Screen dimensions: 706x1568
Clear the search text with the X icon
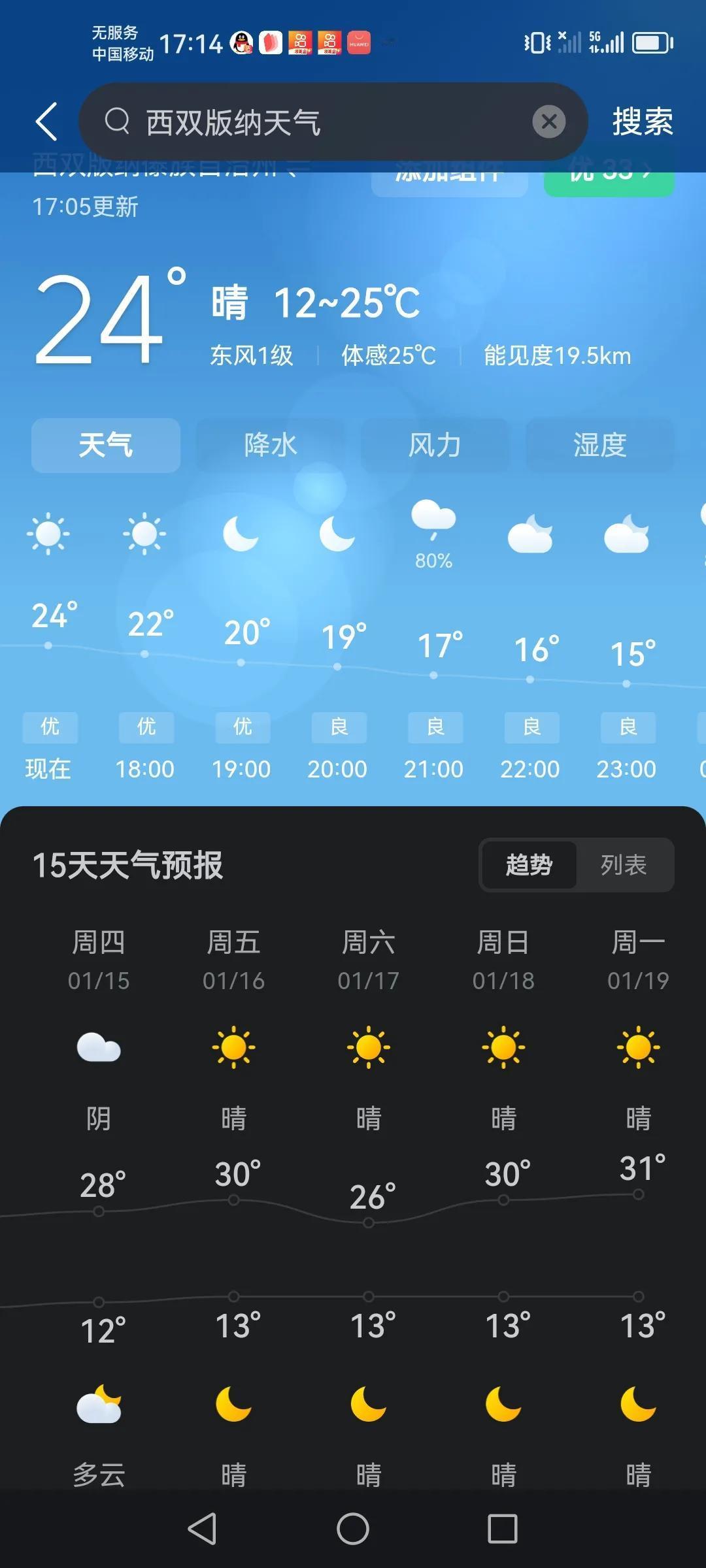(x=550, y=122)
